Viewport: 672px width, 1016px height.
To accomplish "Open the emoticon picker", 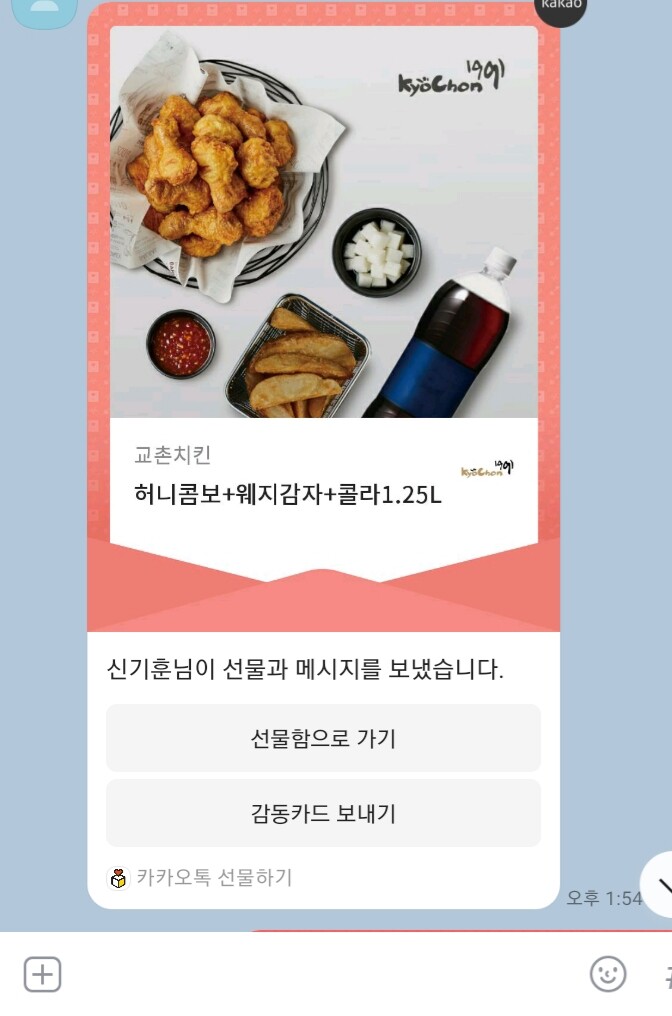I will (x=607, y=973).
